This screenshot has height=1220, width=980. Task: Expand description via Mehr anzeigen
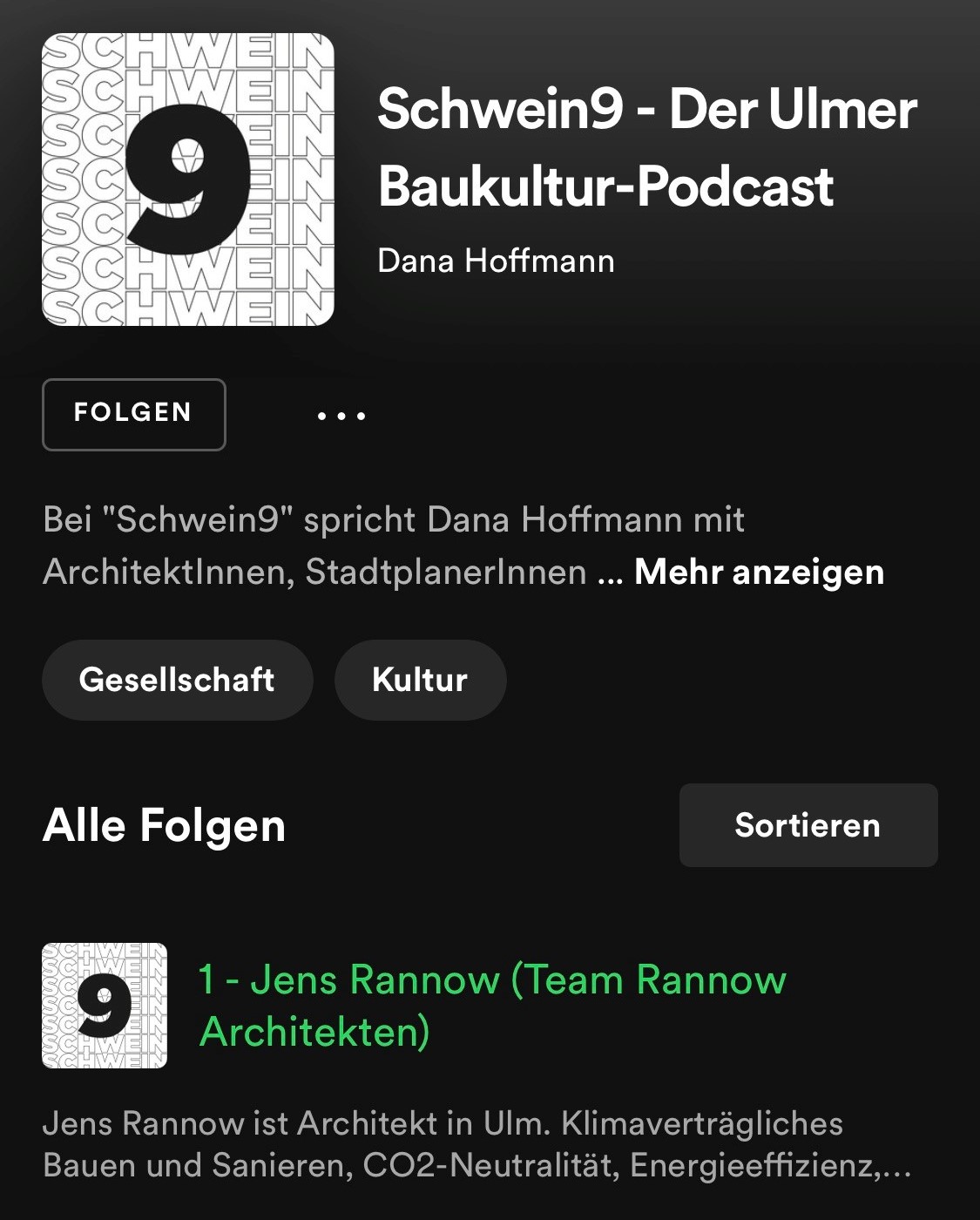point(759,573)
